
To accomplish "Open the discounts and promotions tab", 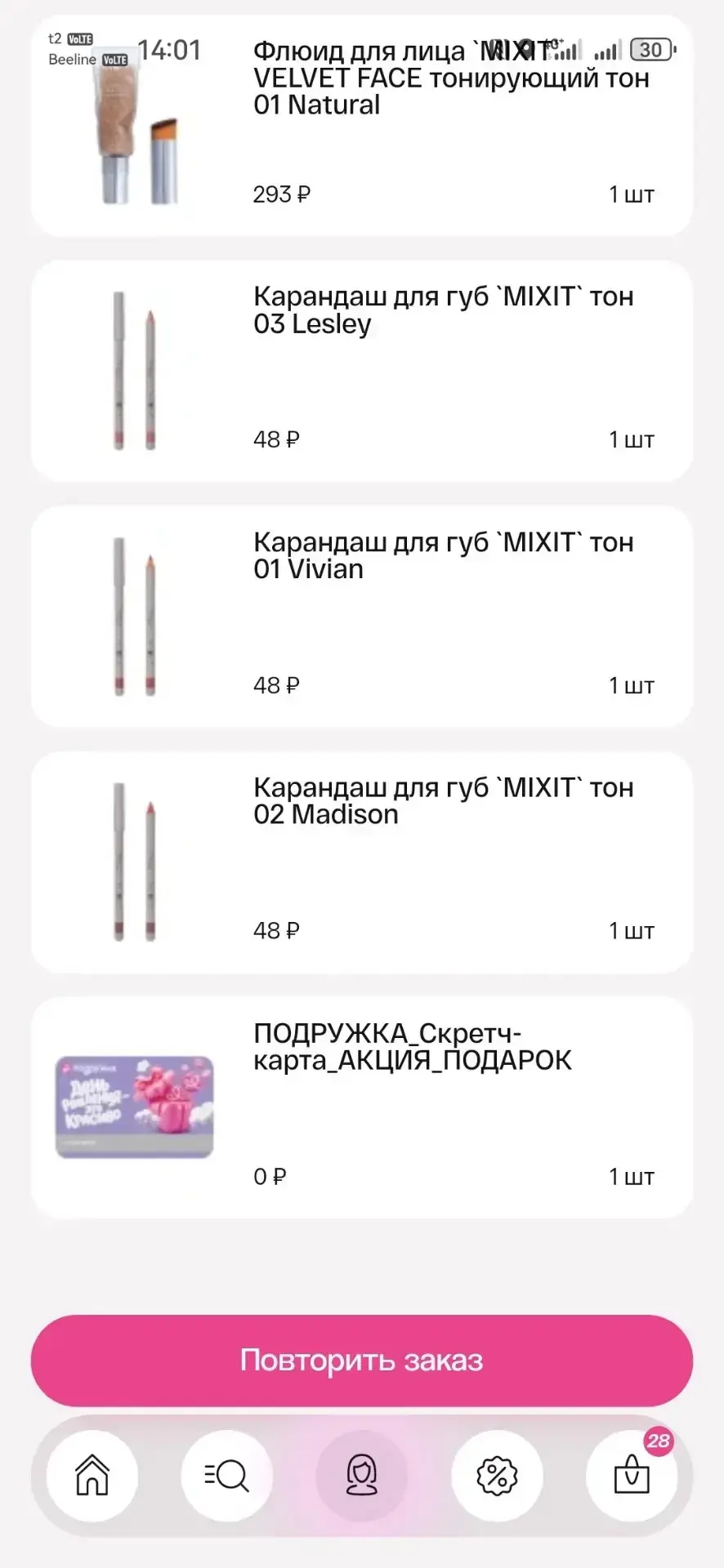I will point(497,1475).
